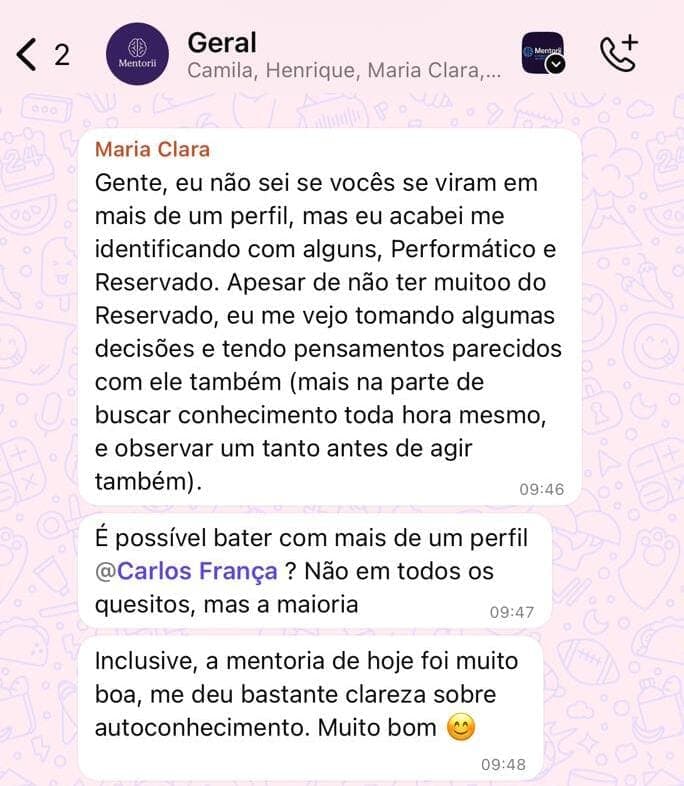This screenshot has height=786, width=684.
Task: Start a group call
Action: point(618,54)
